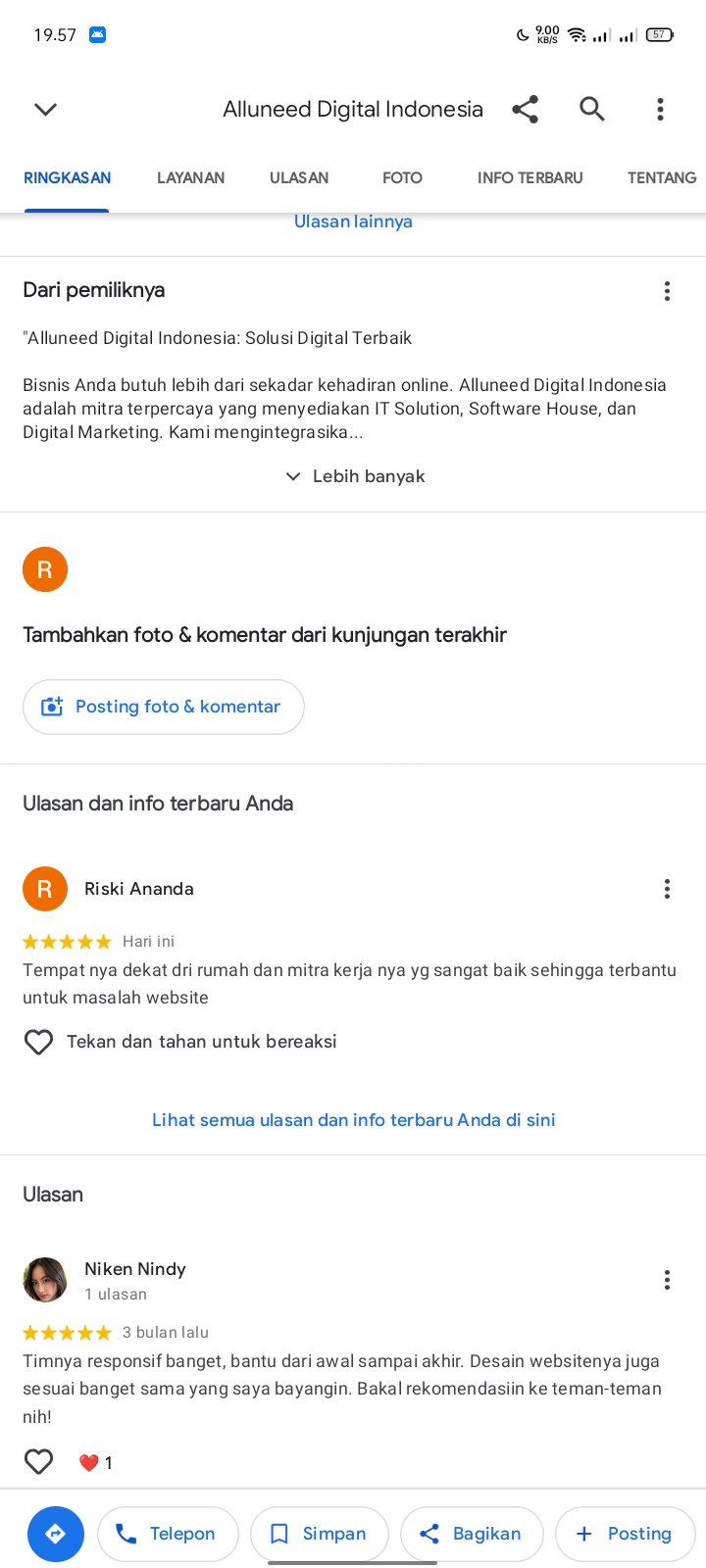
Task: Go to the Info Terbaru tab
Action: tap(530, 177)
